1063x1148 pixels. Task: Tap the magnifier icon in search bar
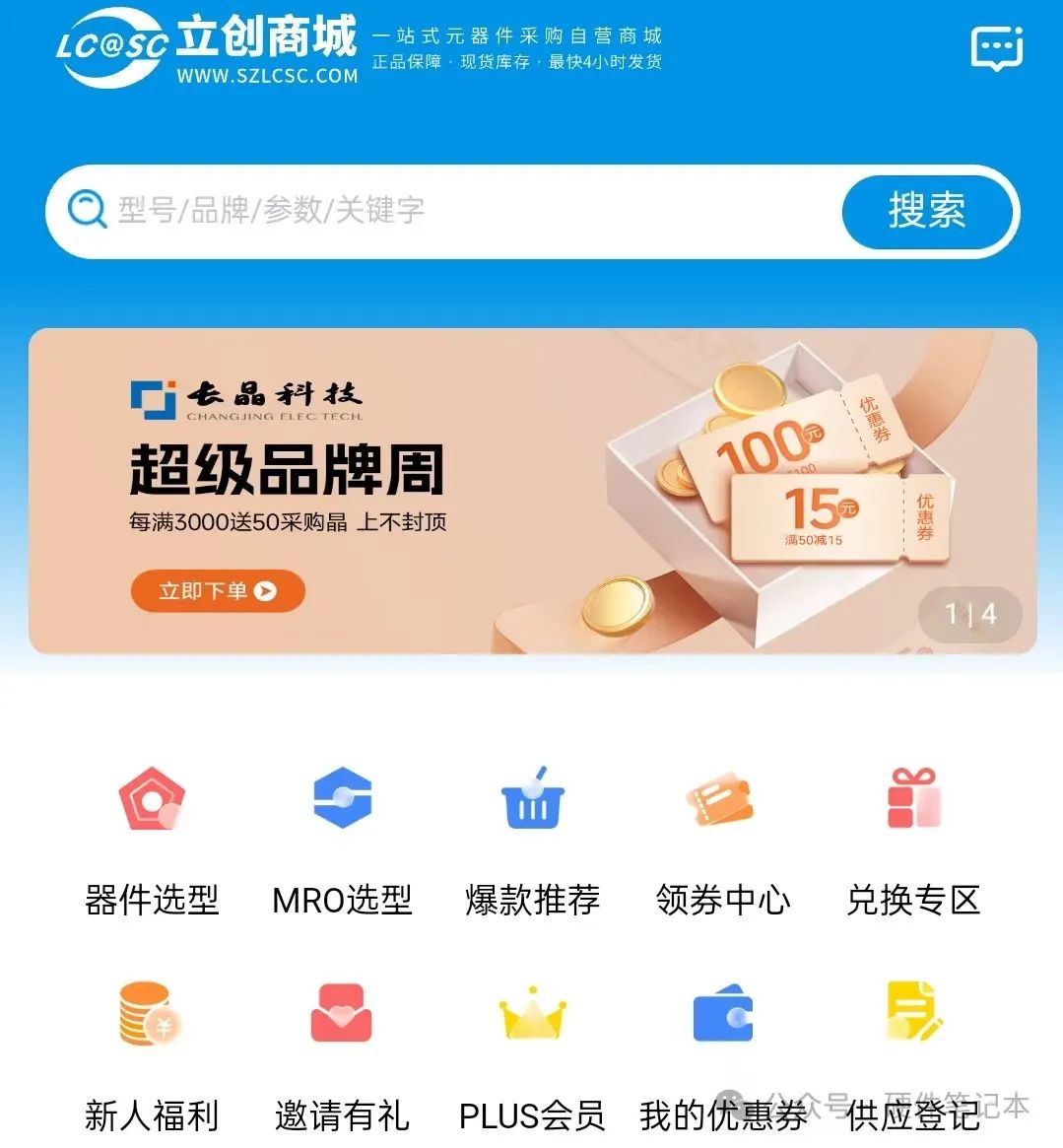(86, 210)
